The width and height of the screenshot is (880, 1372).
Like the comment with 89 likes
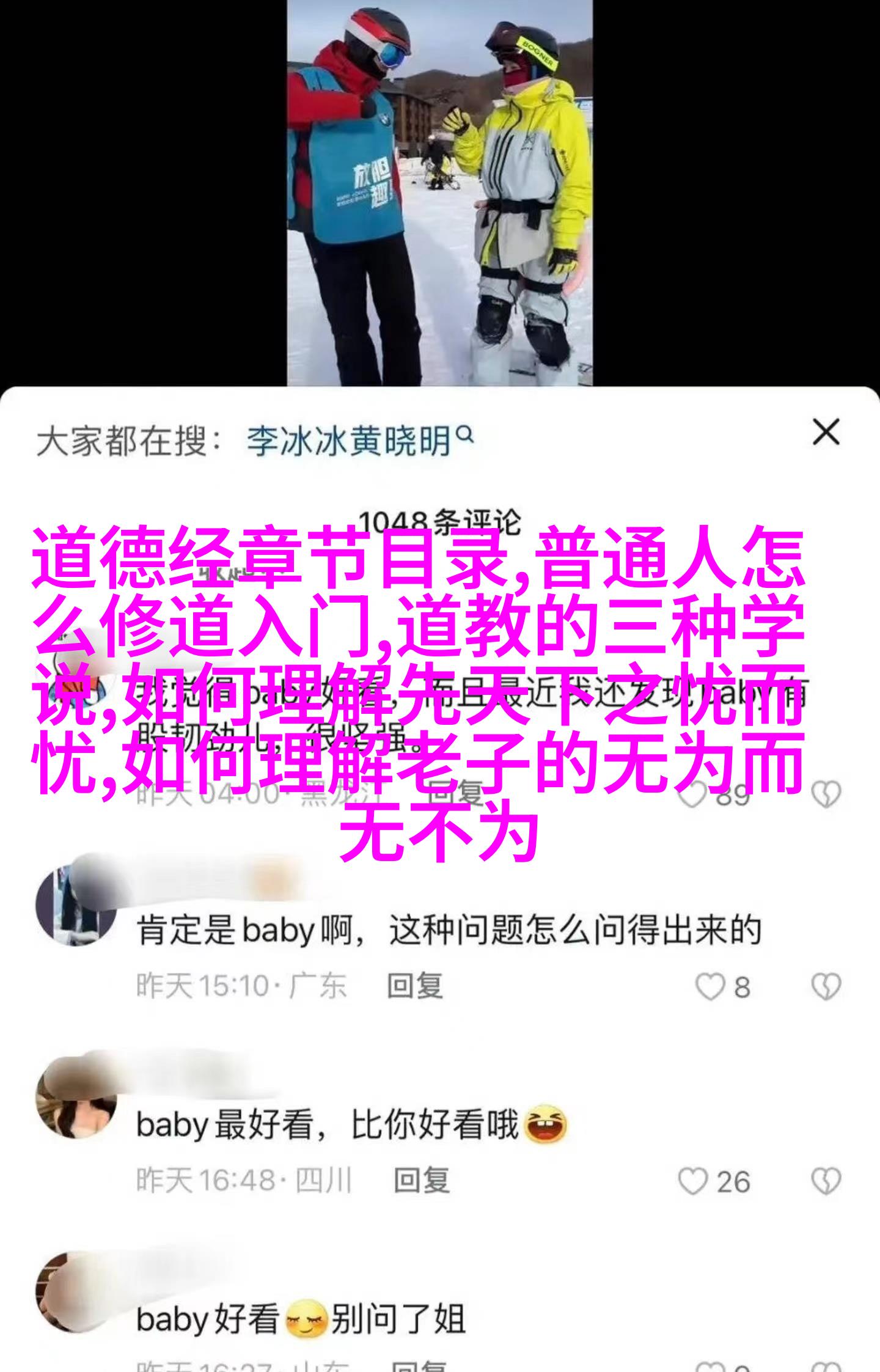695,794
